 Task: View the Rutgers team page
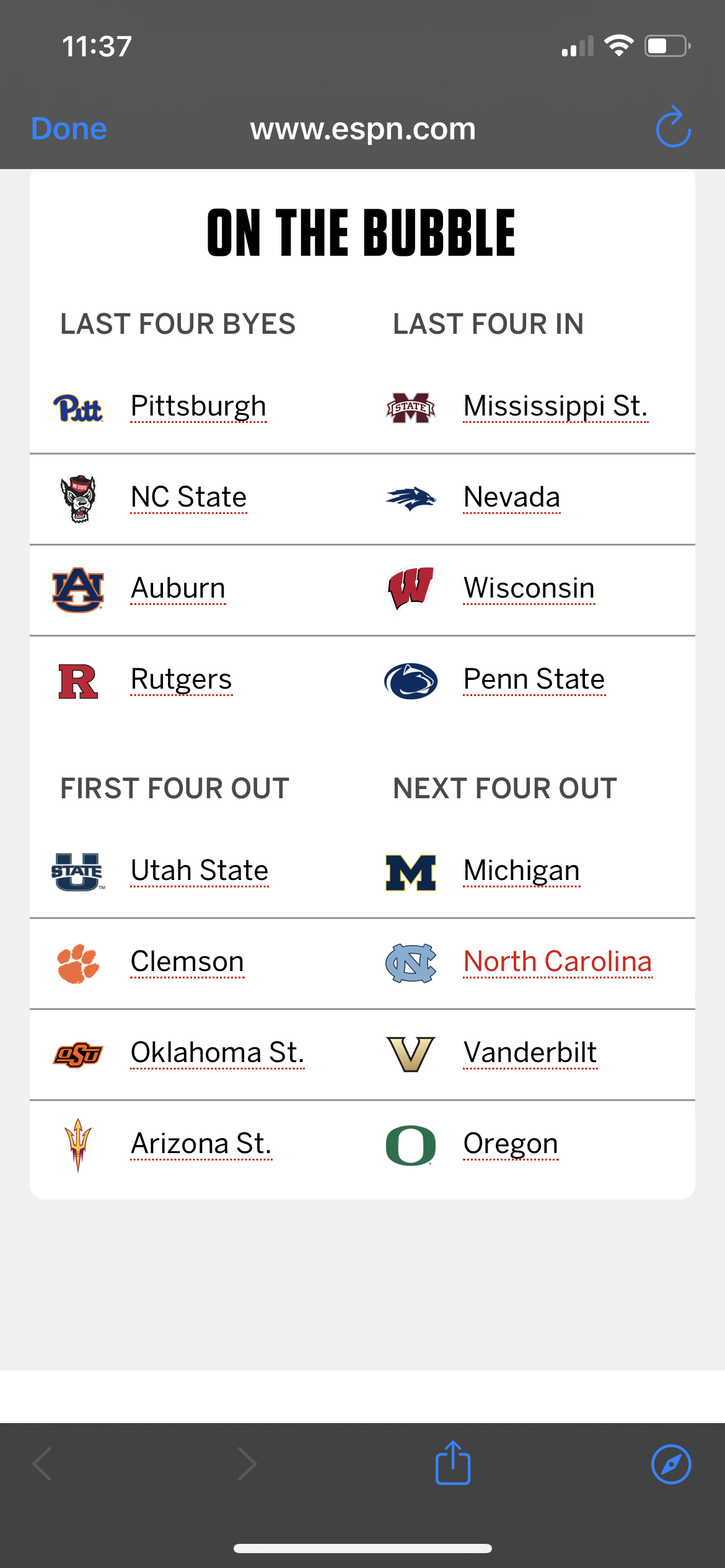tap(182, 679)
